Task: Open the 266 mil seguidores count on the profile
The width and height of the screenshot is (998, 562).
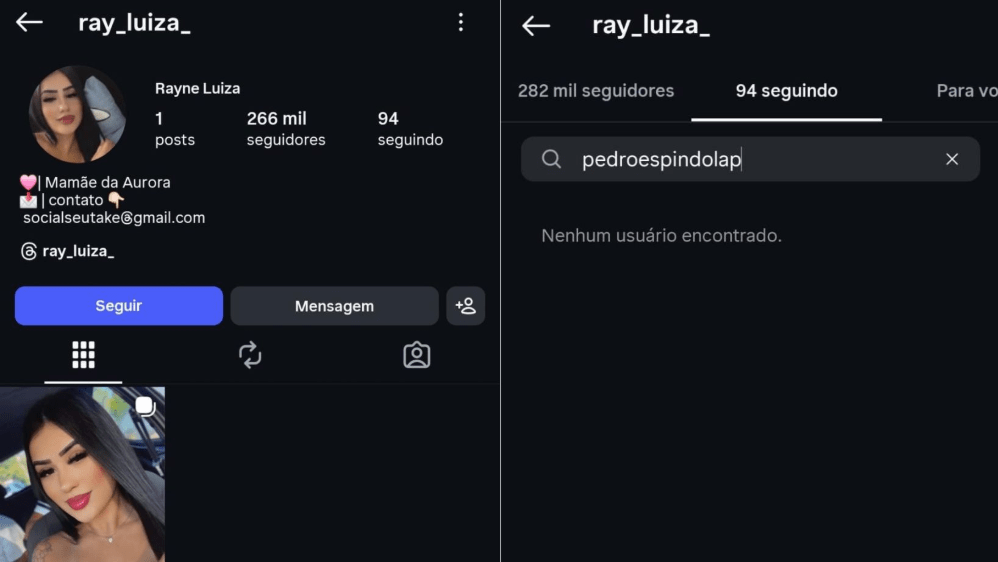Action: (285, 129)
